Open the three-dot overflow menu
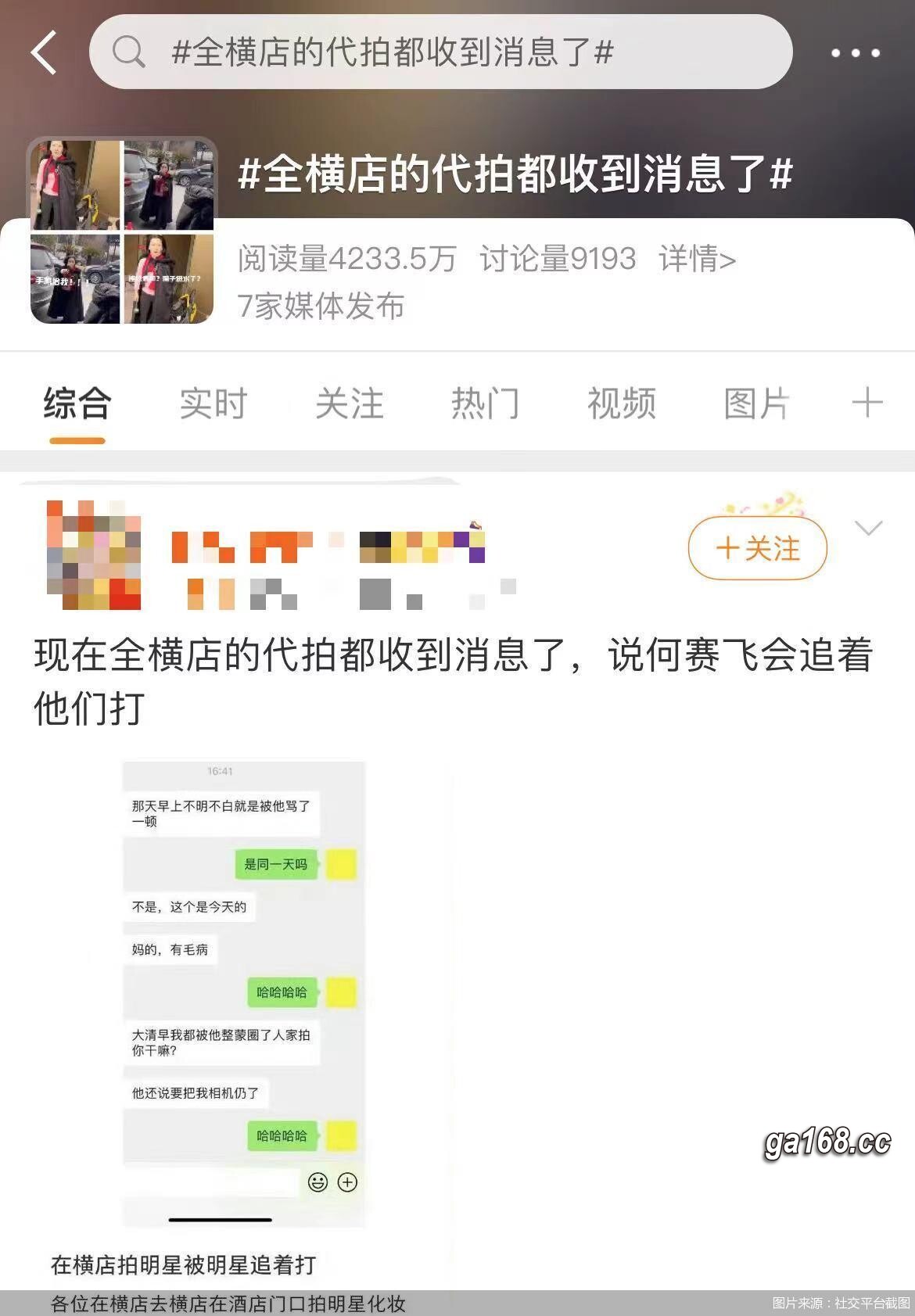915x1316 pixels. point(855,53)
